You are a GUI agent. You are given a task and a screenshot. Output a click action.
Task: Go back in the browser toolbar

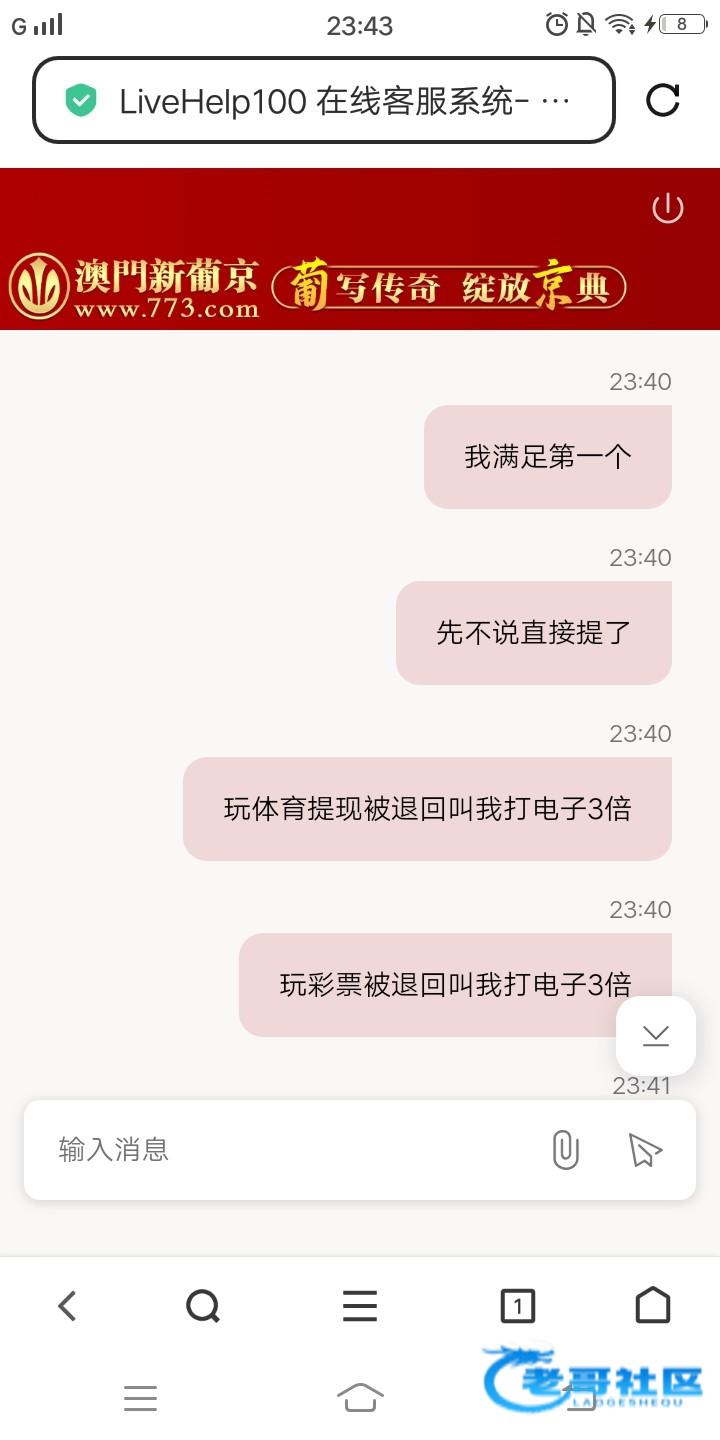tap(67, 1306)
